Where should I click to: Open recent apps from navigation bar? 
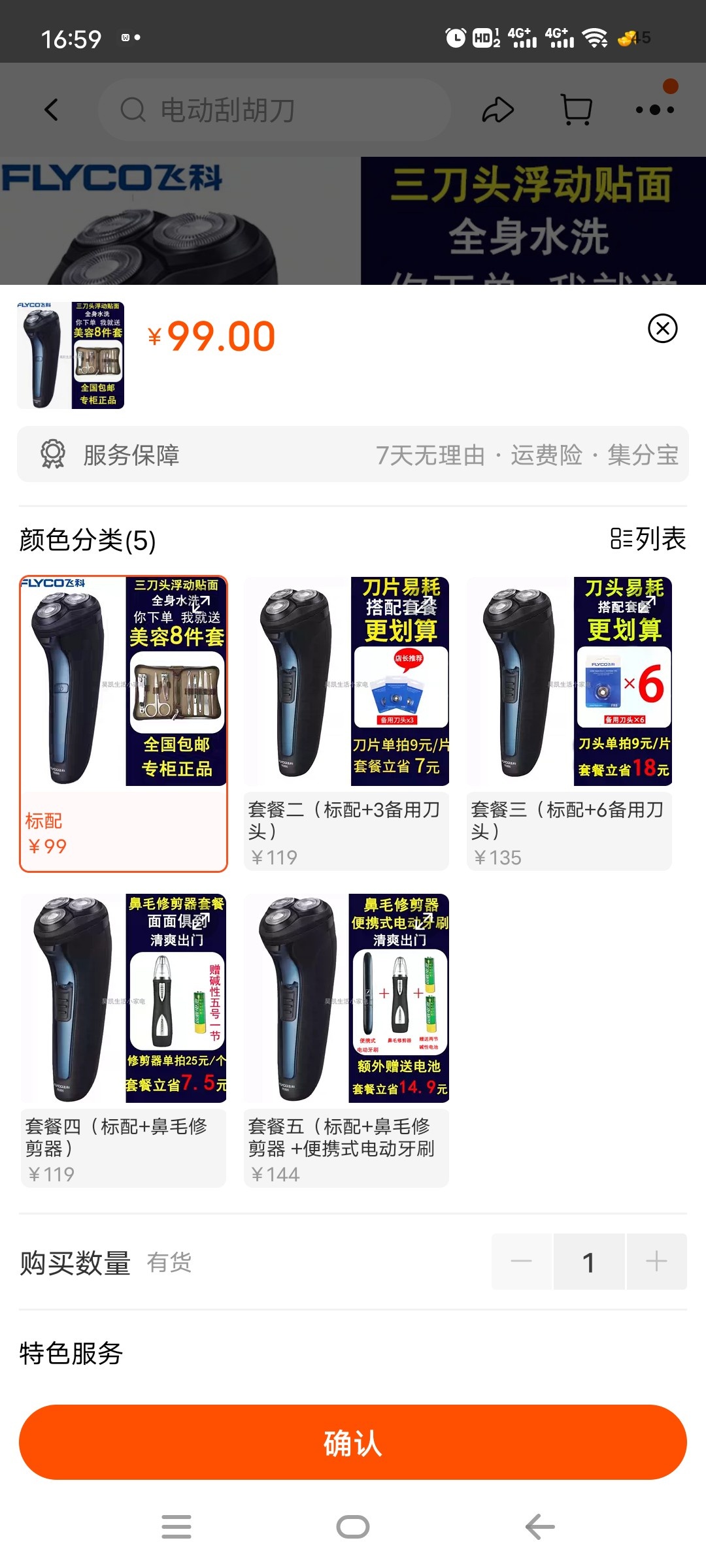[x=176, y=1527]
